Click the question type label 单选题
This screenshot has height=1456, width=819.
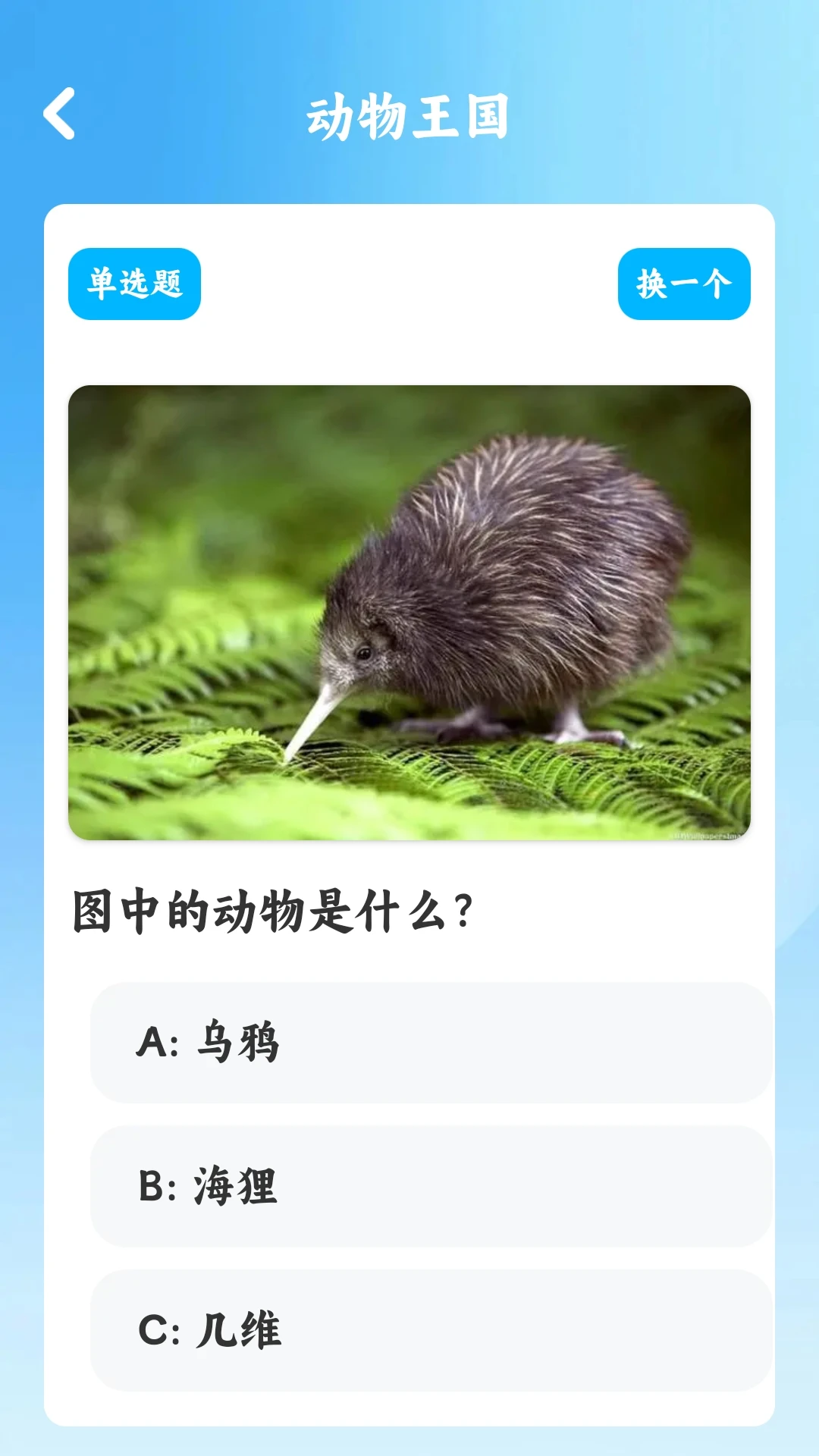tap(135, 286)
